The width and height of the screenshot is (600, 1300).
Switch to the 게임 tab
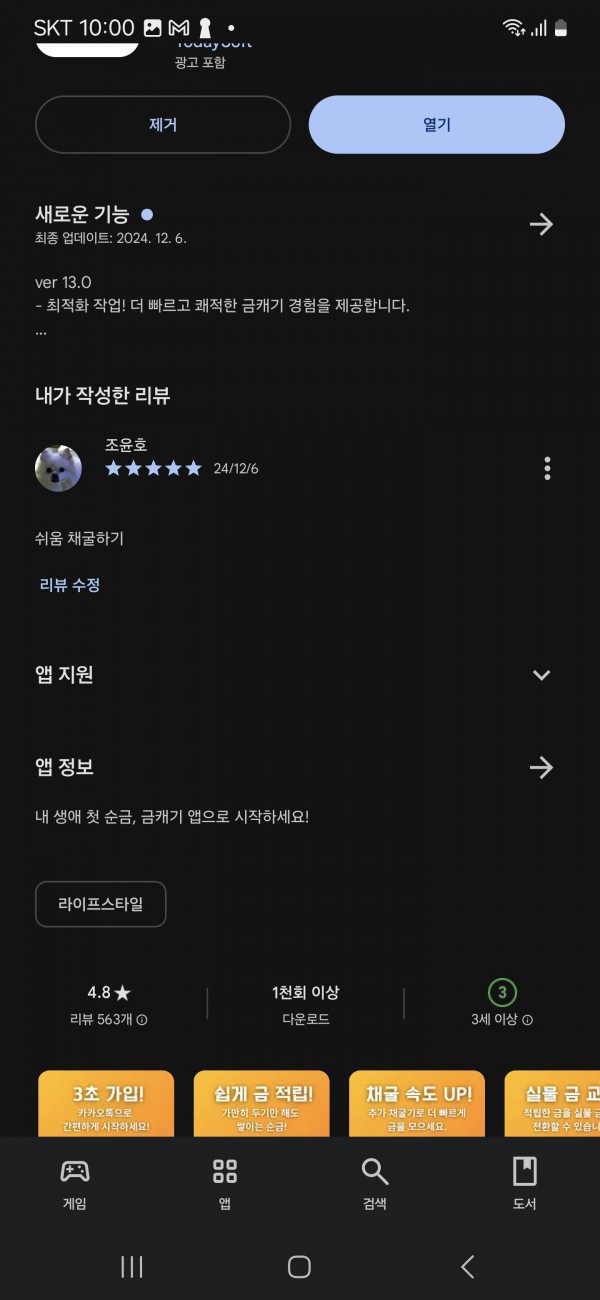tap(75, 1184)
